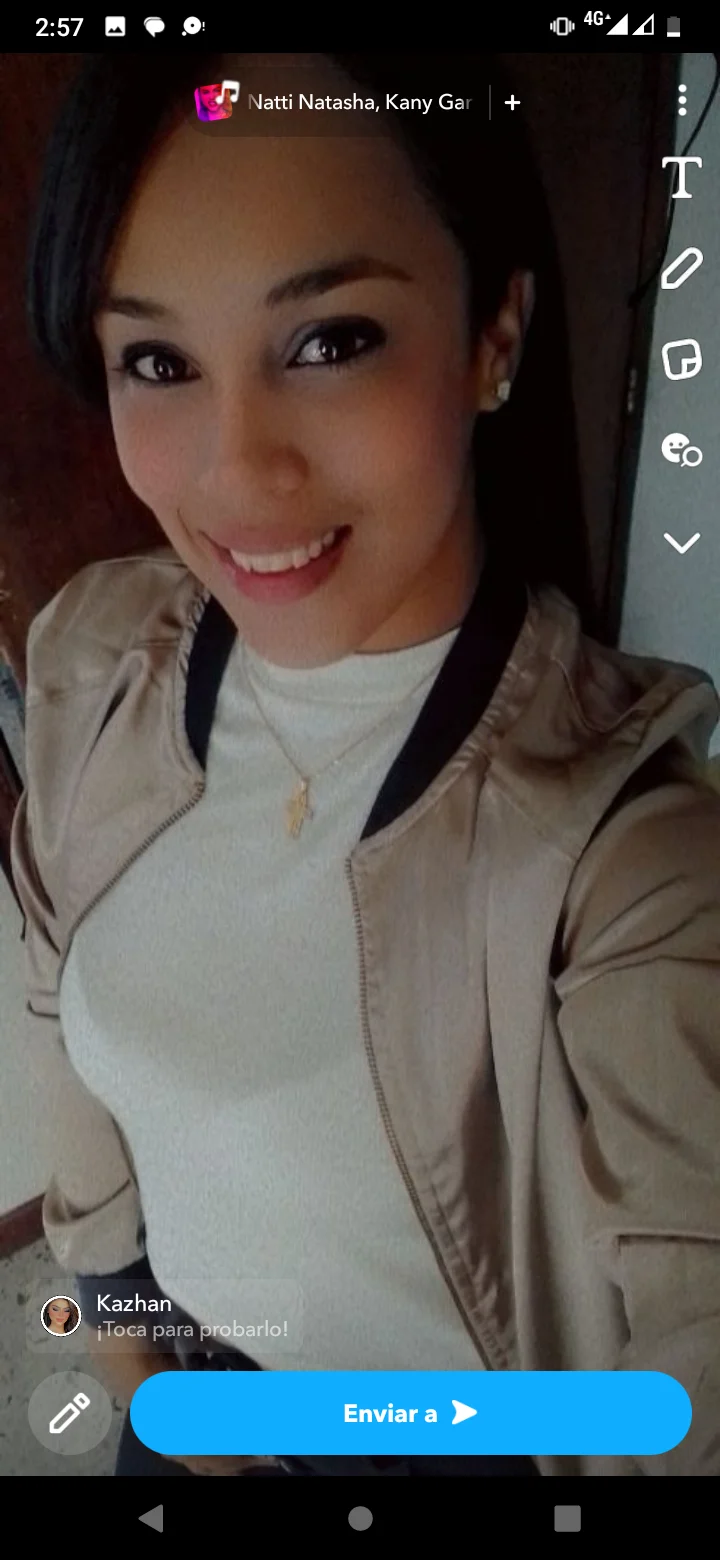Add text with the T tool

pyautogui.click(x=682, y=177)
